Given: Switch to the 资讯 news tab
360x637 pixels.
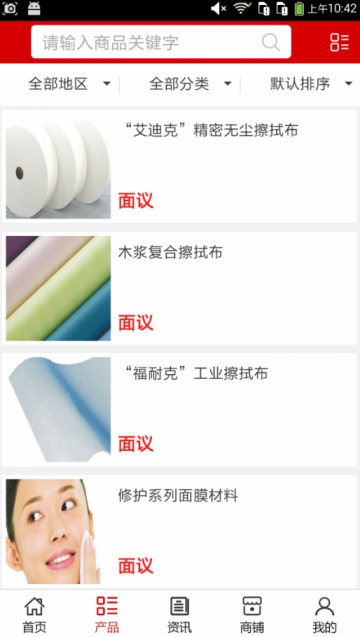Looking at the screenshot, I should click(x=179, y=614).
